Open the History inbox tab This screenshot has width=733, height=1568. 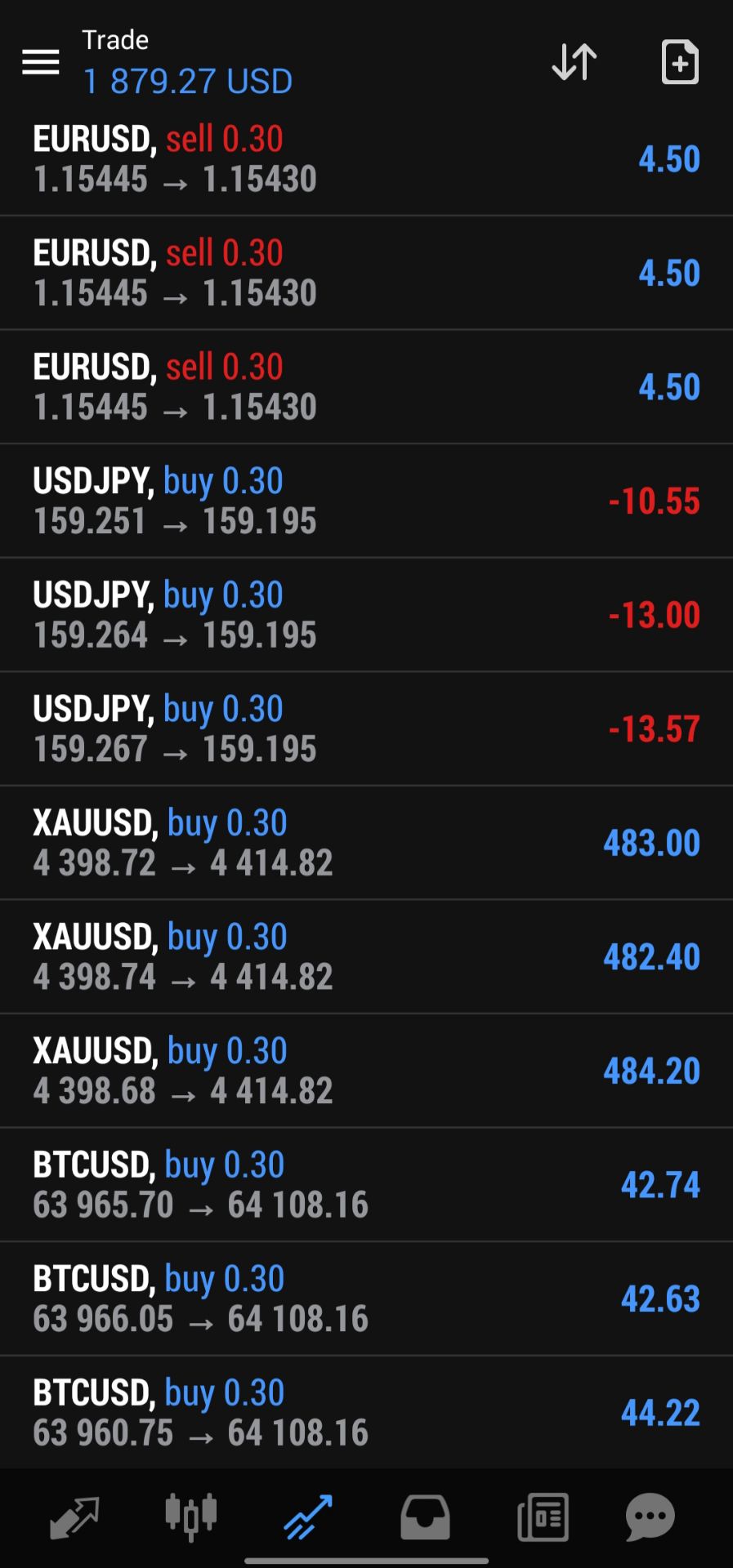pos(425,1518)
